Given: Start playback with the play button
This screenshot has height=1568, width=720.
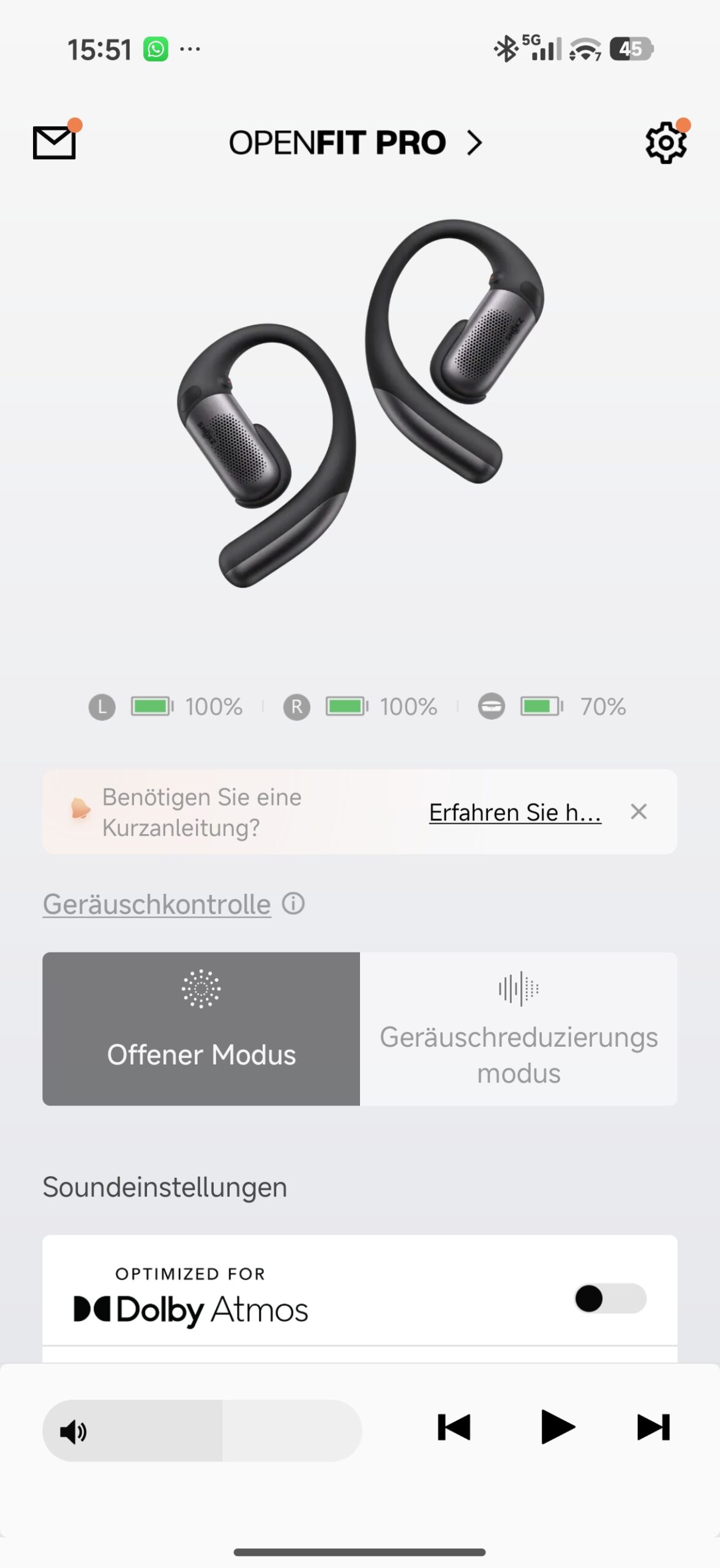Looking at the screenshot, I should (x=558, y=1427).
